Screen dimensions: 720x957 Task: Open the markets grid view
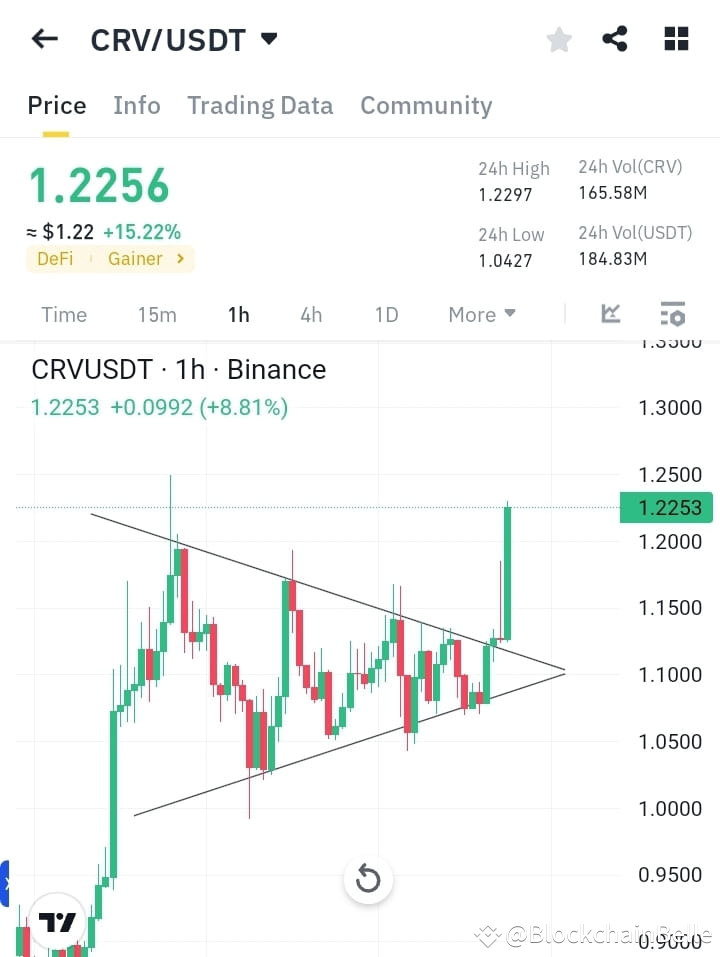click(x=676, y=39)
